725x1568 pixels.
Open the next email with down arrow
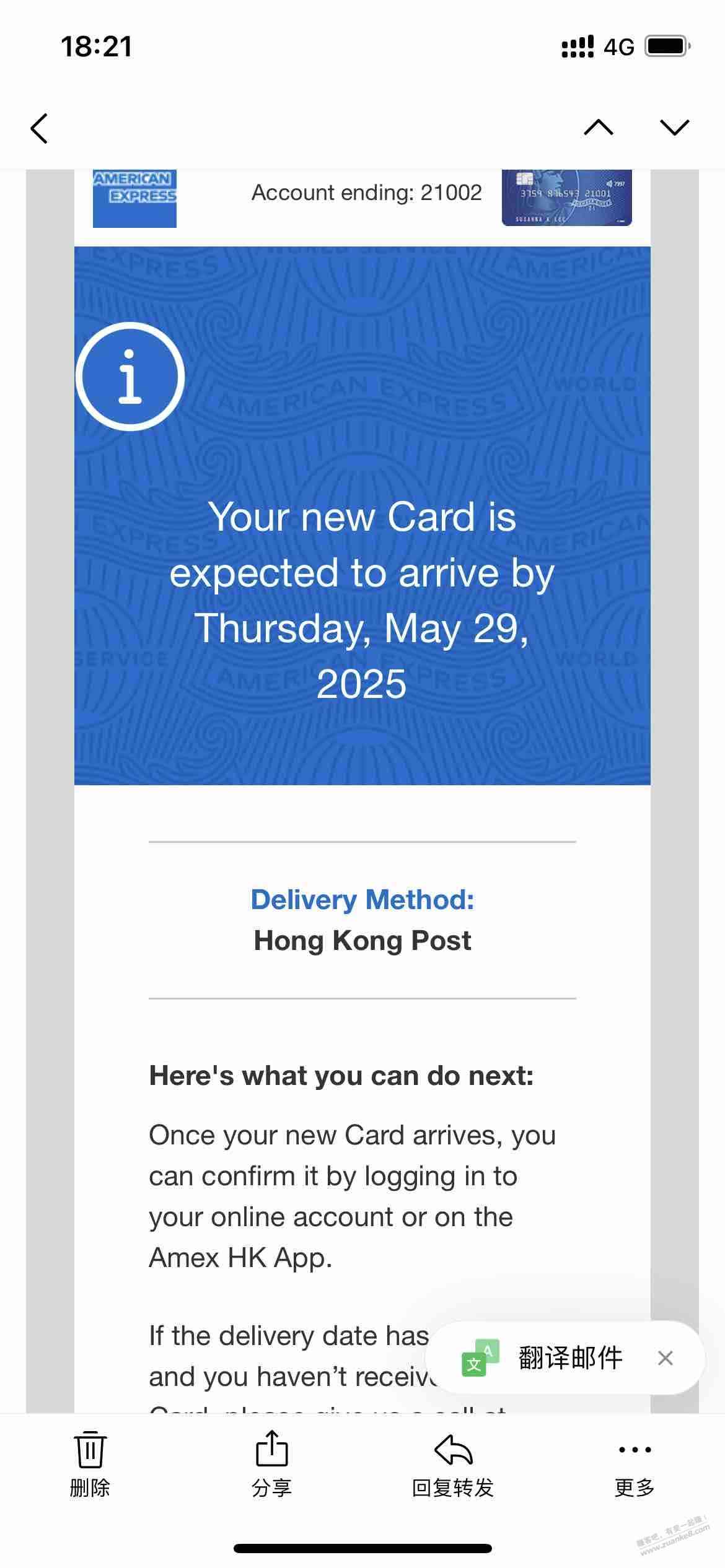tap(674, 128)
